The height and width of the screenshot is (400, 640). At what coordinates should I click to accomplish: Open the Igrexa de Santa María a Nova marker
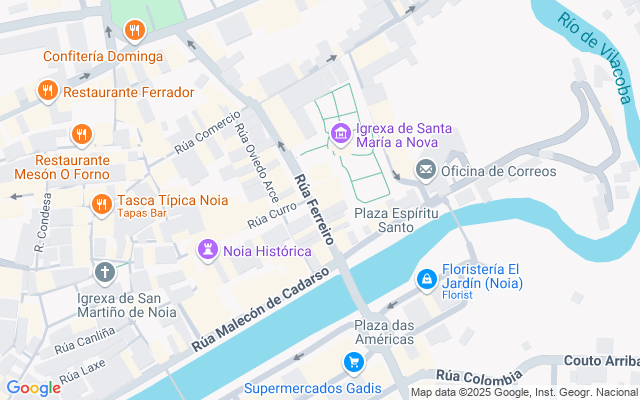340,133
